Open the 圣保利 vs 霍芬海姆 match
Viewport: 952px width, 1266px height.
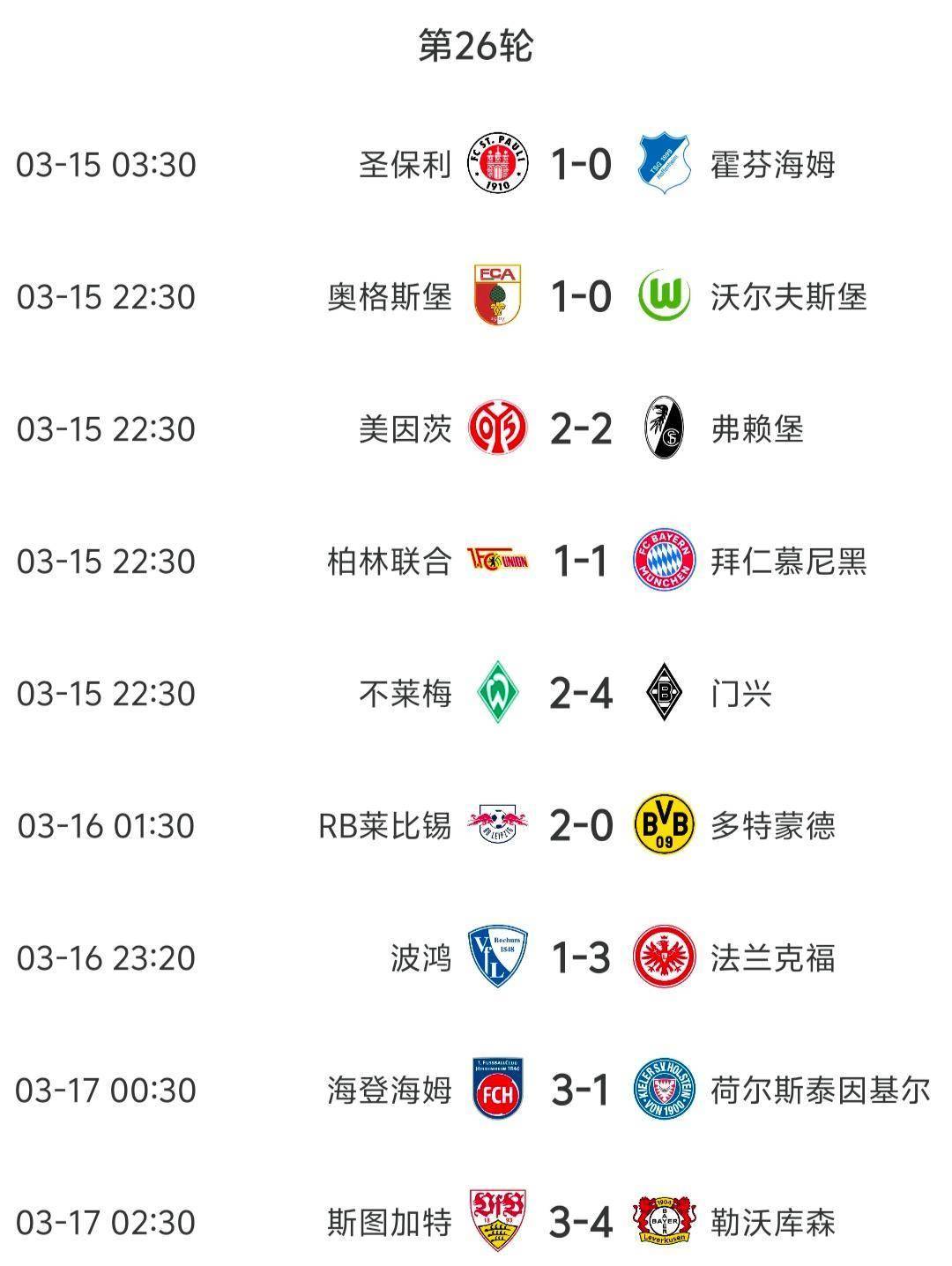tap(580, 165)
